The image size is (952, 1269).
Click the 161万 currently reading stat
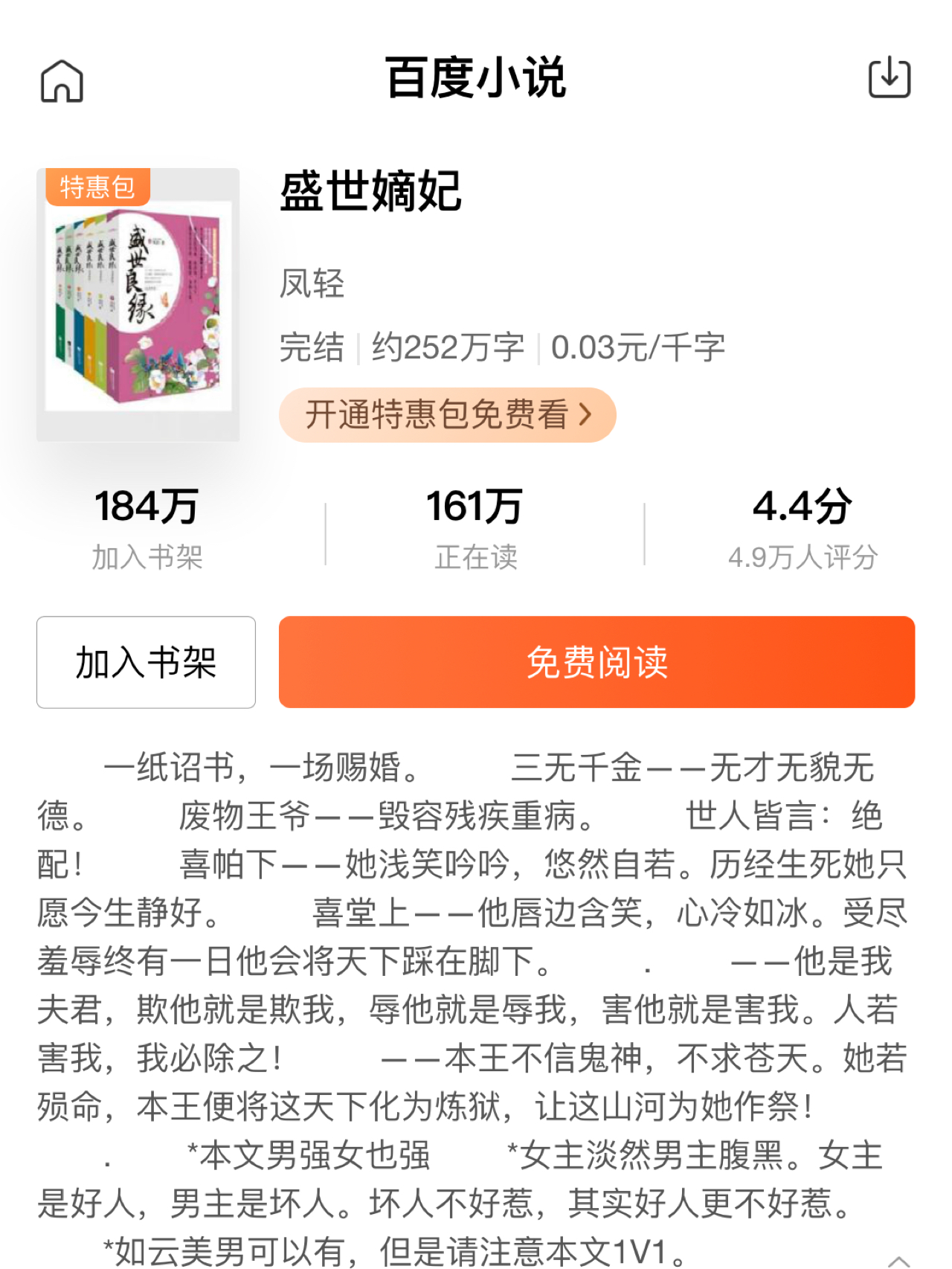pyautogui.click(x=474, y=507)
